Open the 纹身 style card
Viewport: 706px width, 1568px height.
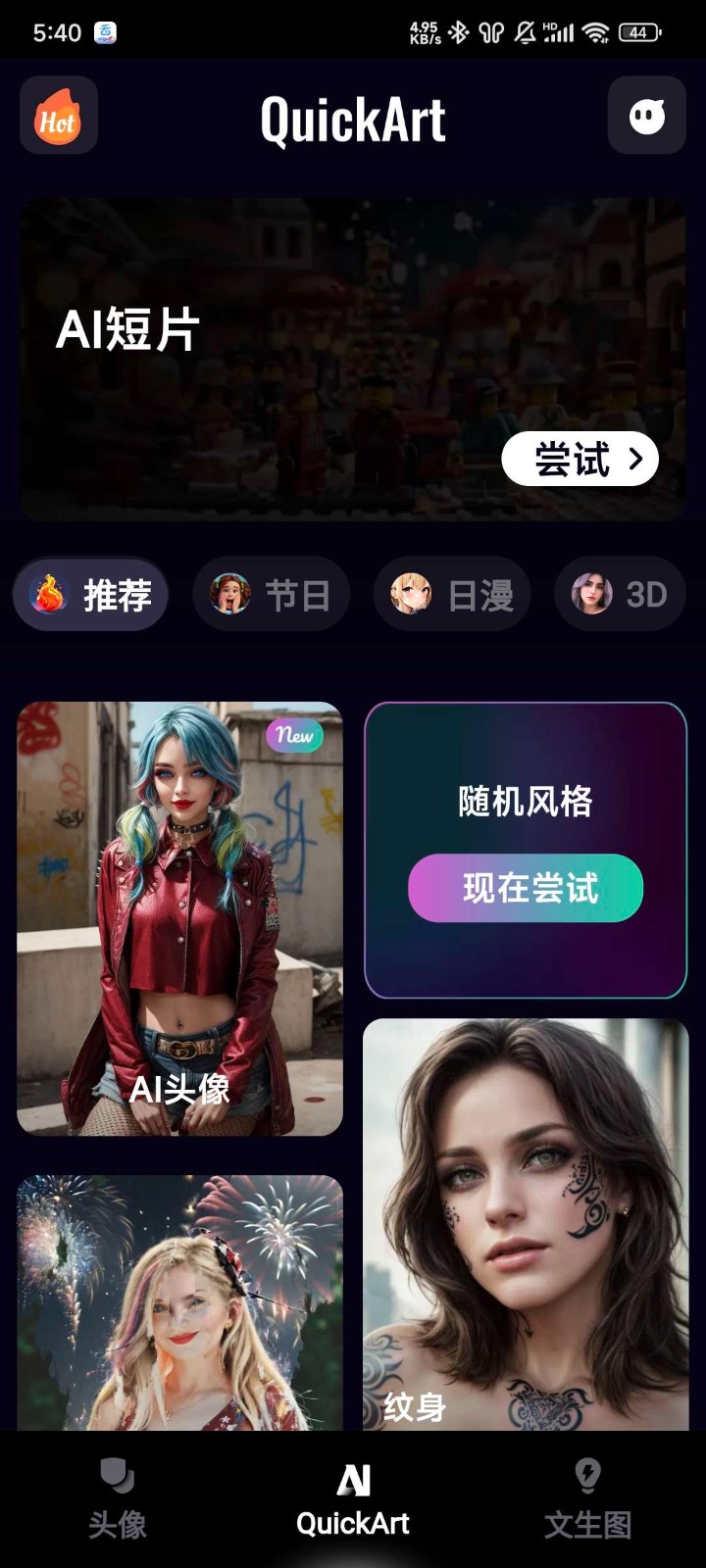tap(526, 1223)
